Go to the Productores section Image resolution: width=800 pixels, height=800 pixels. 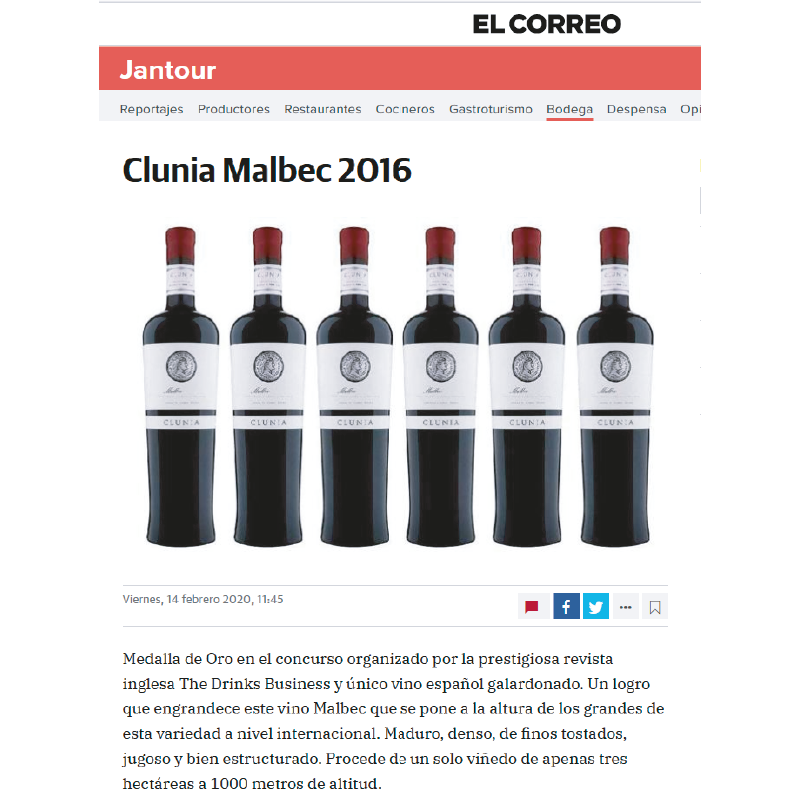tap(233, 109)
